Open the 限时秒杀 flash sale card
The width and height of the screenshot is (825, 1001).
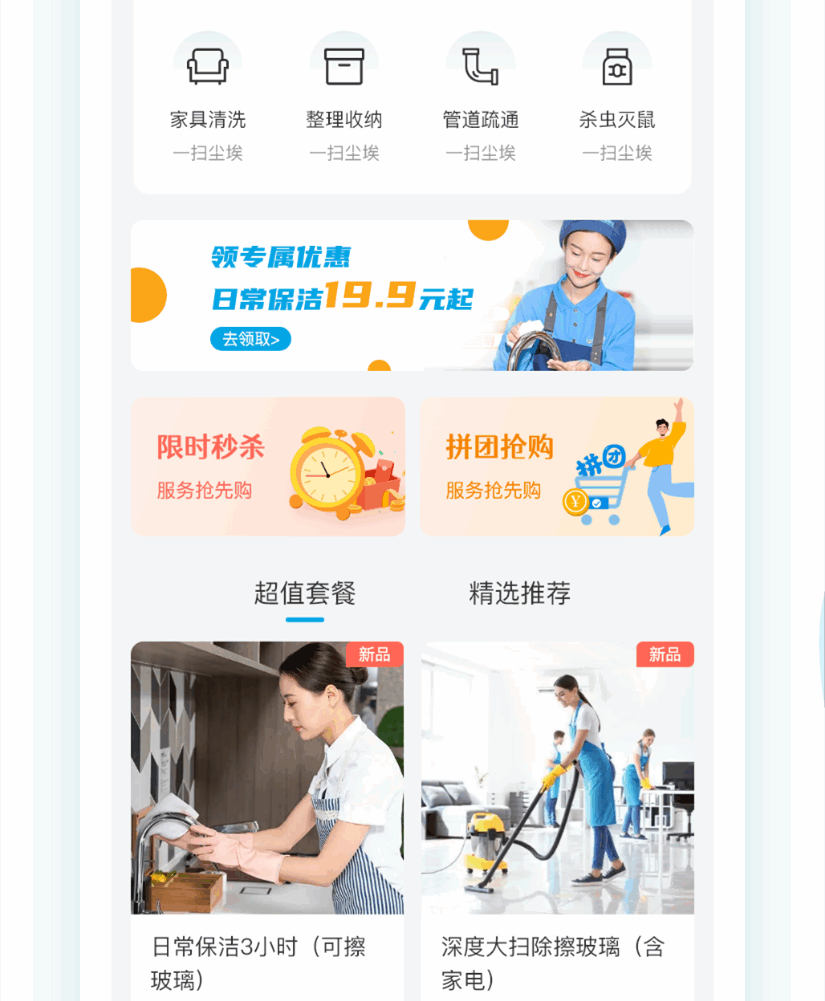pyautogui.click(x=268, y=466)
